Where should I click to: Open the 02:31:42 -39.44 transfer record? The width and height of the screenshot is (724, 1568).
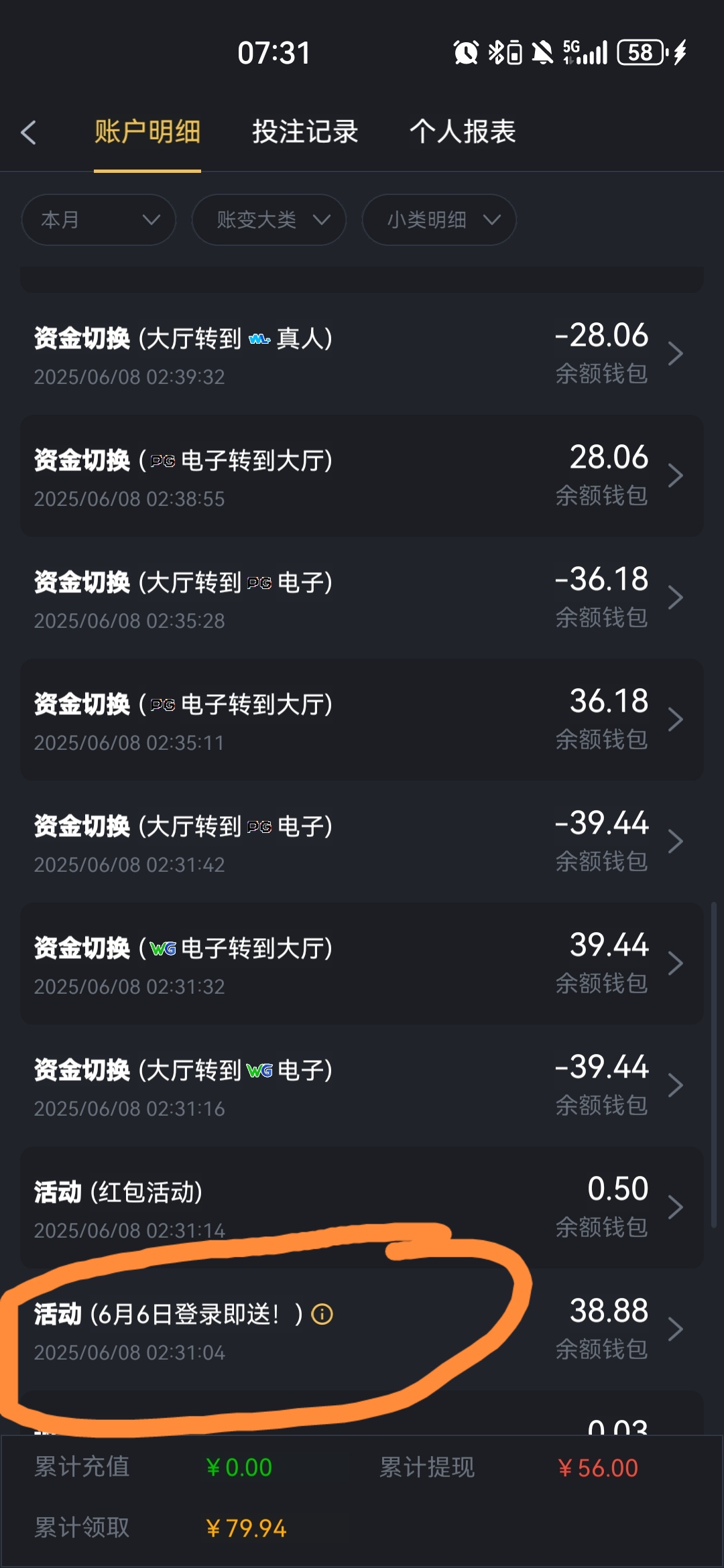pos(362,842)
